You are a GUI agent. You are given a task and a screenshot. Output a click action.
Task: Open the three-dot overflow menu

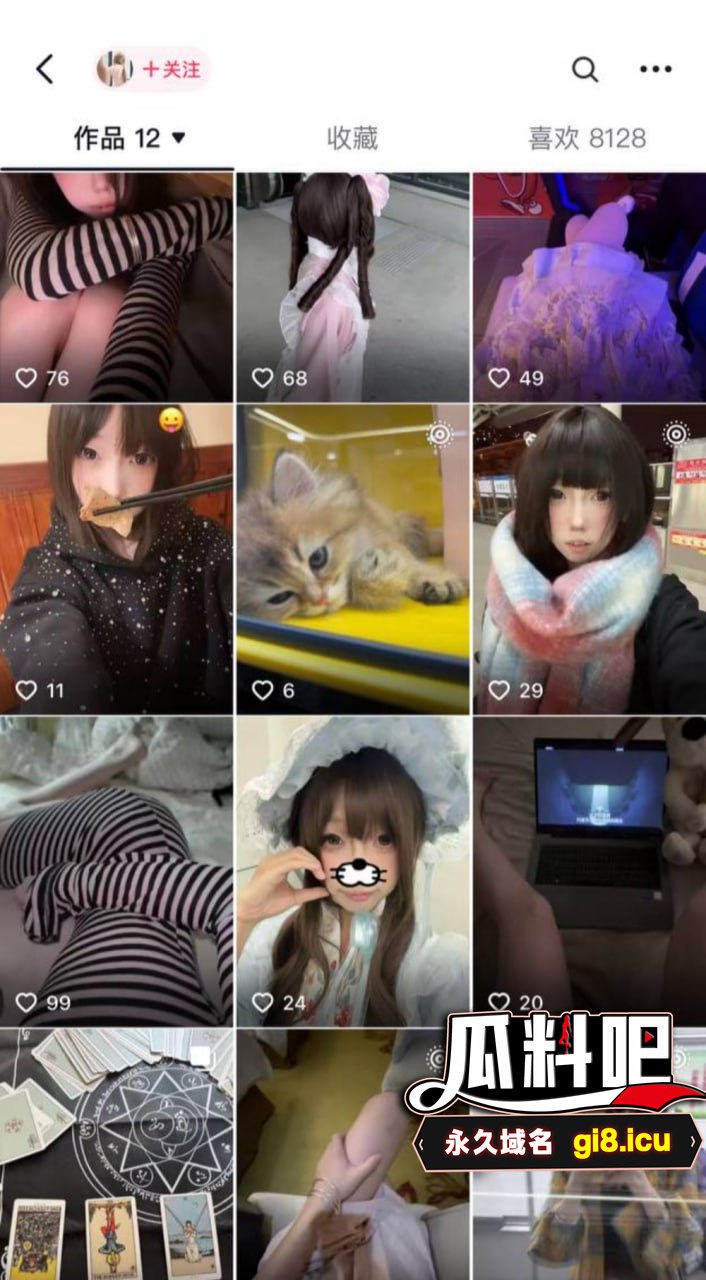[655, 69]
